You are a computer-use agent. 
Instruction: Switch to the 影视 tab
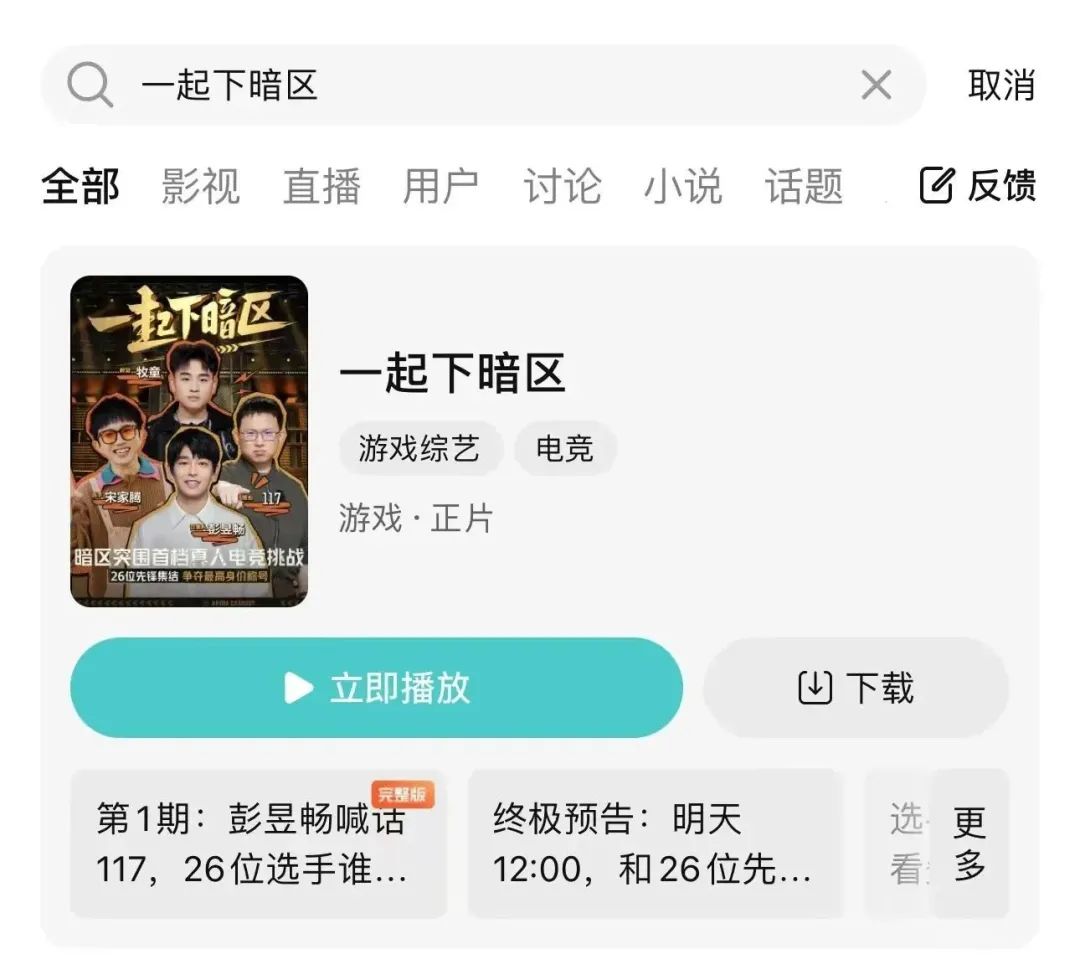tap(200, 187)
